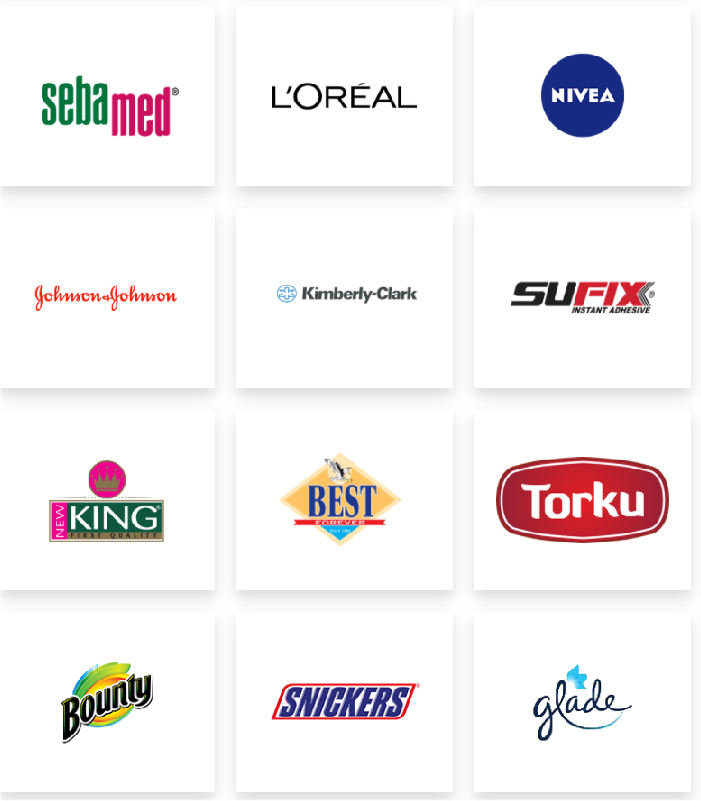Image resolution: width=701 pixels, height=801 pixels.
Task: Select the L'Oréal brand card
Action: click(344, 97)
